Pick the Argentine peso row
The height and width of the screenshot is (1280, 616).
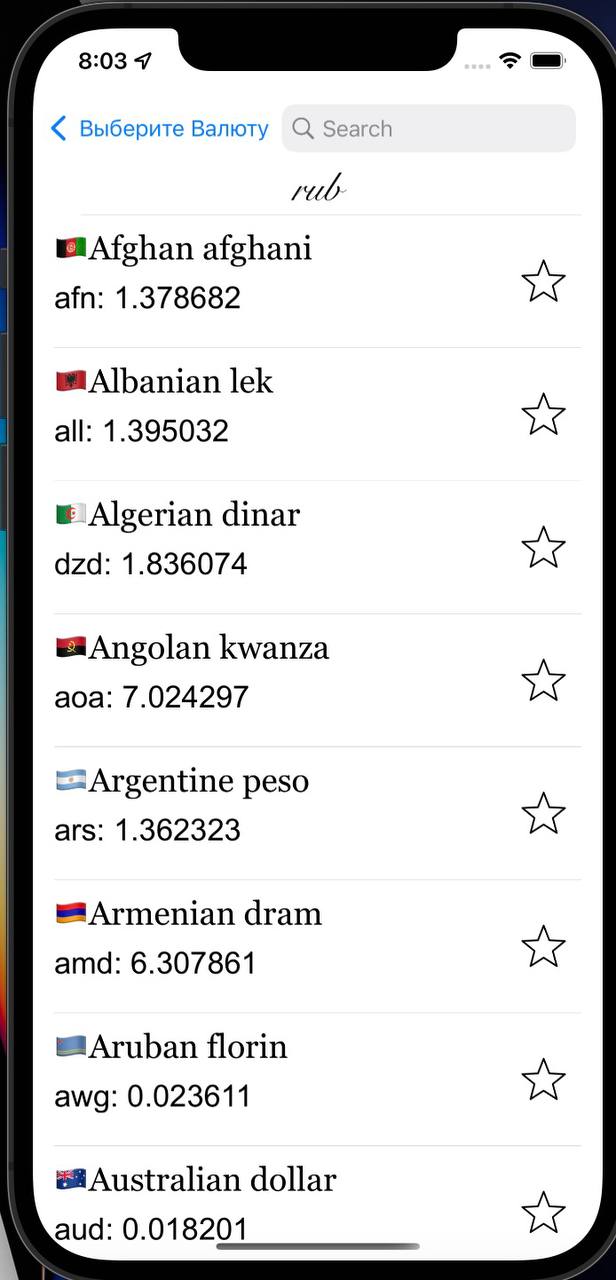point(307,813)
